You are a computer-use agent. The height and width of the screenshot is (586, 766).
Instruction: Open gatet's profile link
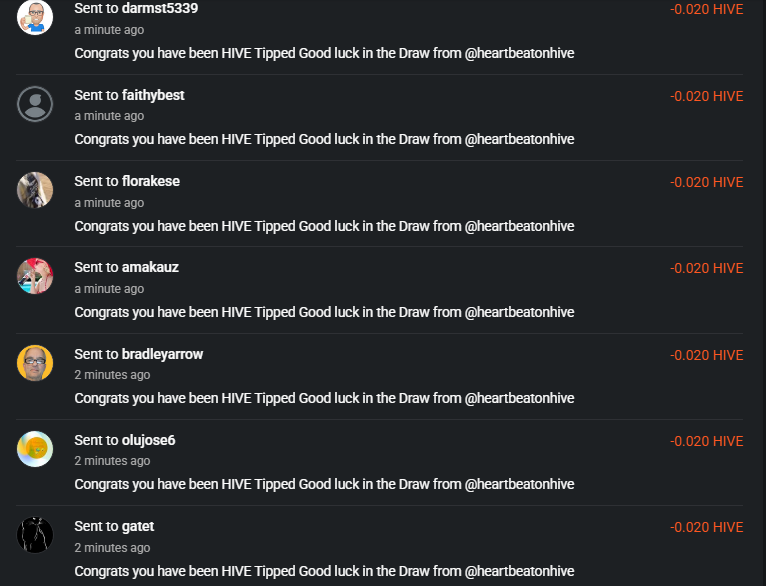coord(138,526)
